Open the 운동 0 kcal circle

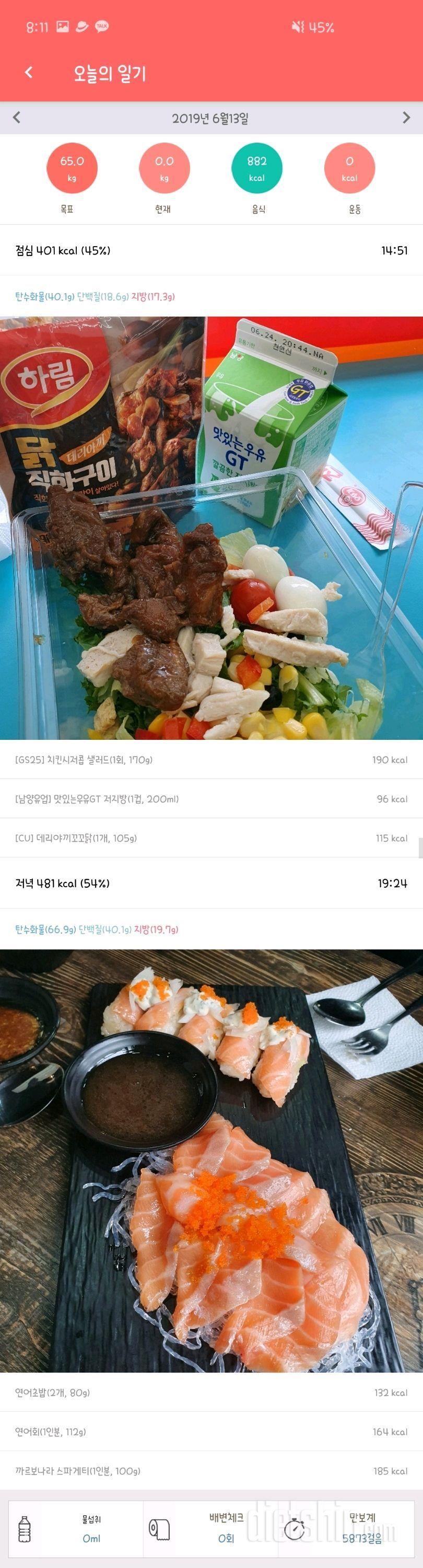pyautogui.click(x=349, y=168)
